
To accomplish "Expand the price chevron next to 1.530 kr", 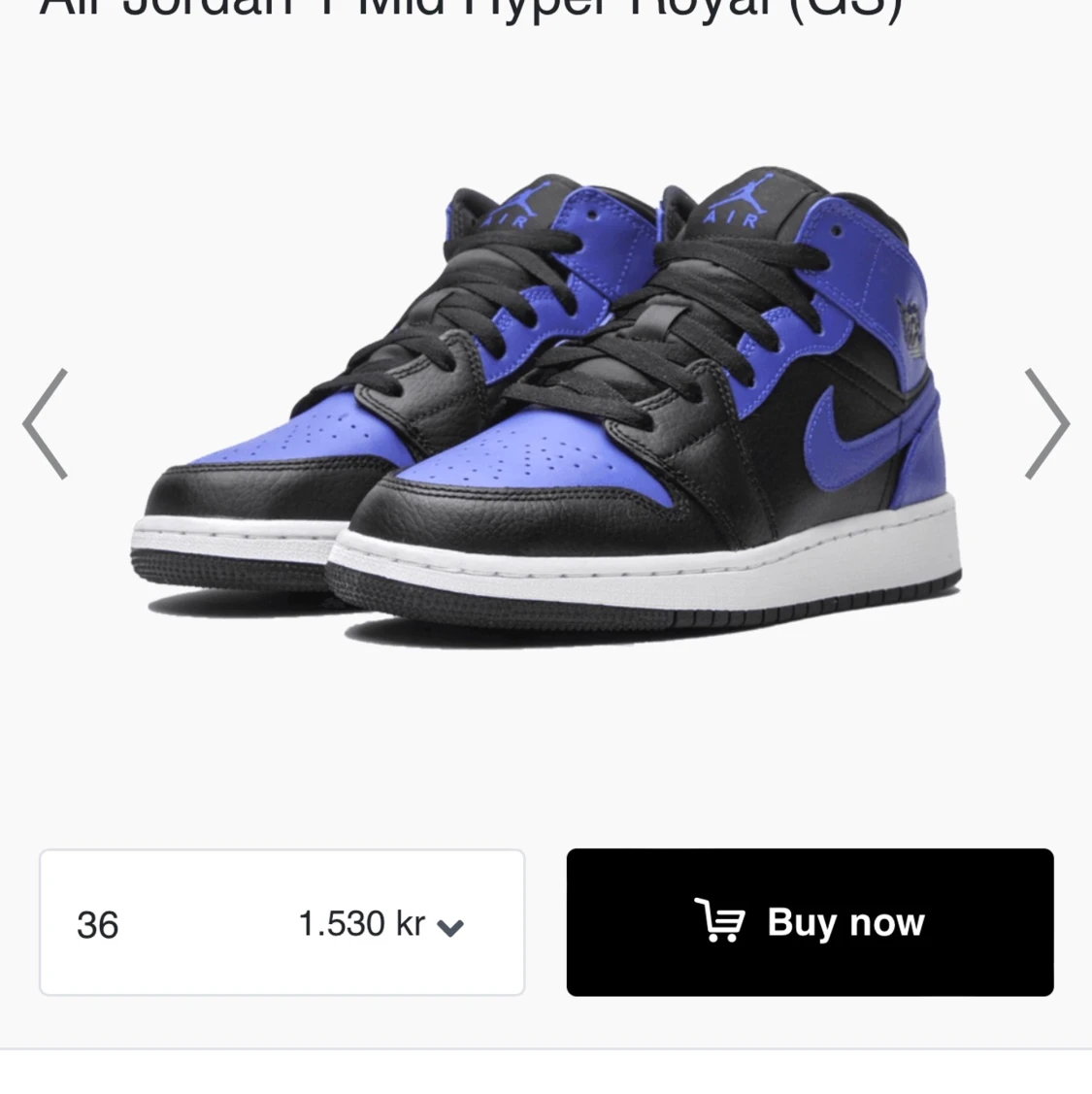I will pyautogui.click(x=449, y=928).
